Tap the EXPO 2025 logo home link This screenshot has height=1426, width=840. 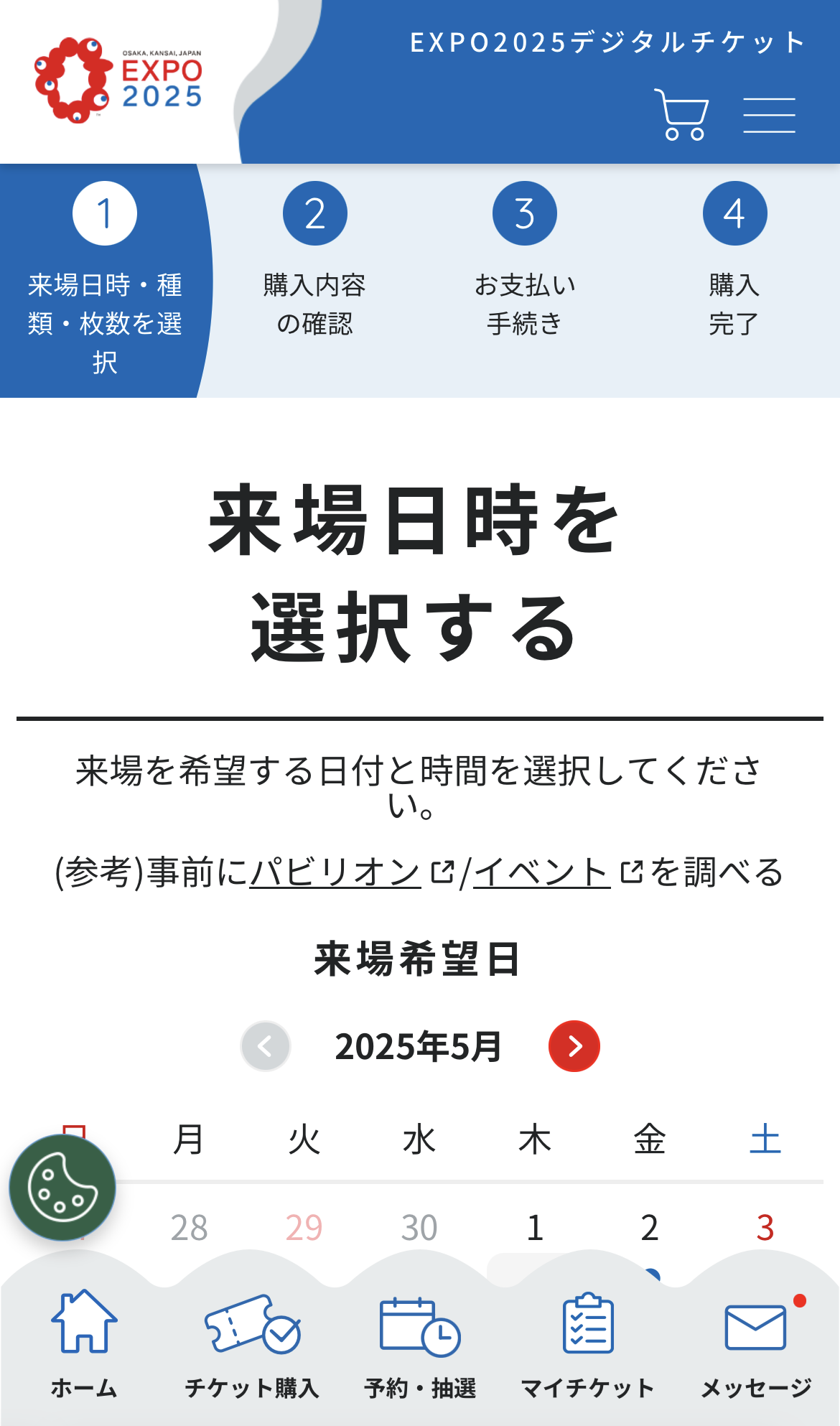pos(119,80)
